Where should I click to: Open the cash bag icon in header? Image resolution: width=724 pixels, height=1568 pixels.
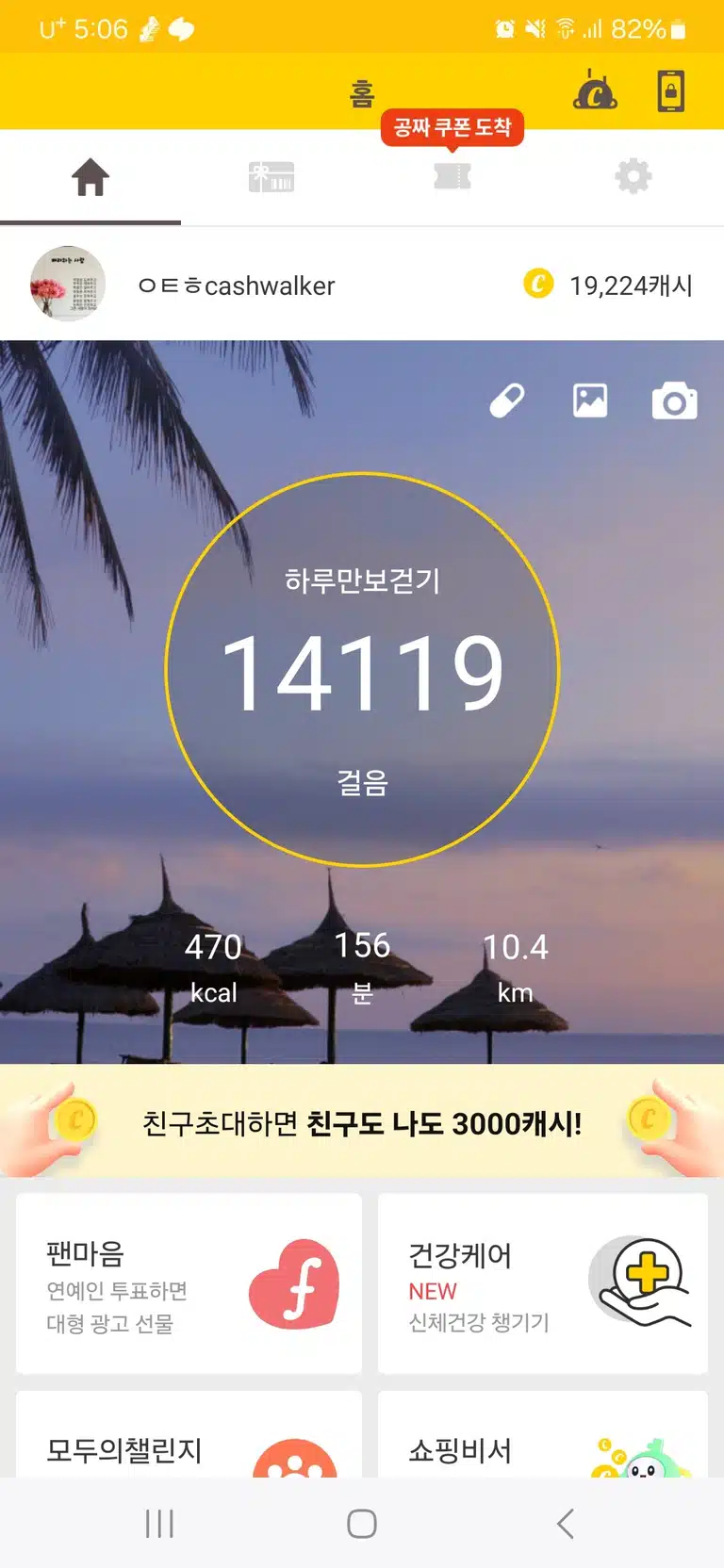tap(595, 90)
